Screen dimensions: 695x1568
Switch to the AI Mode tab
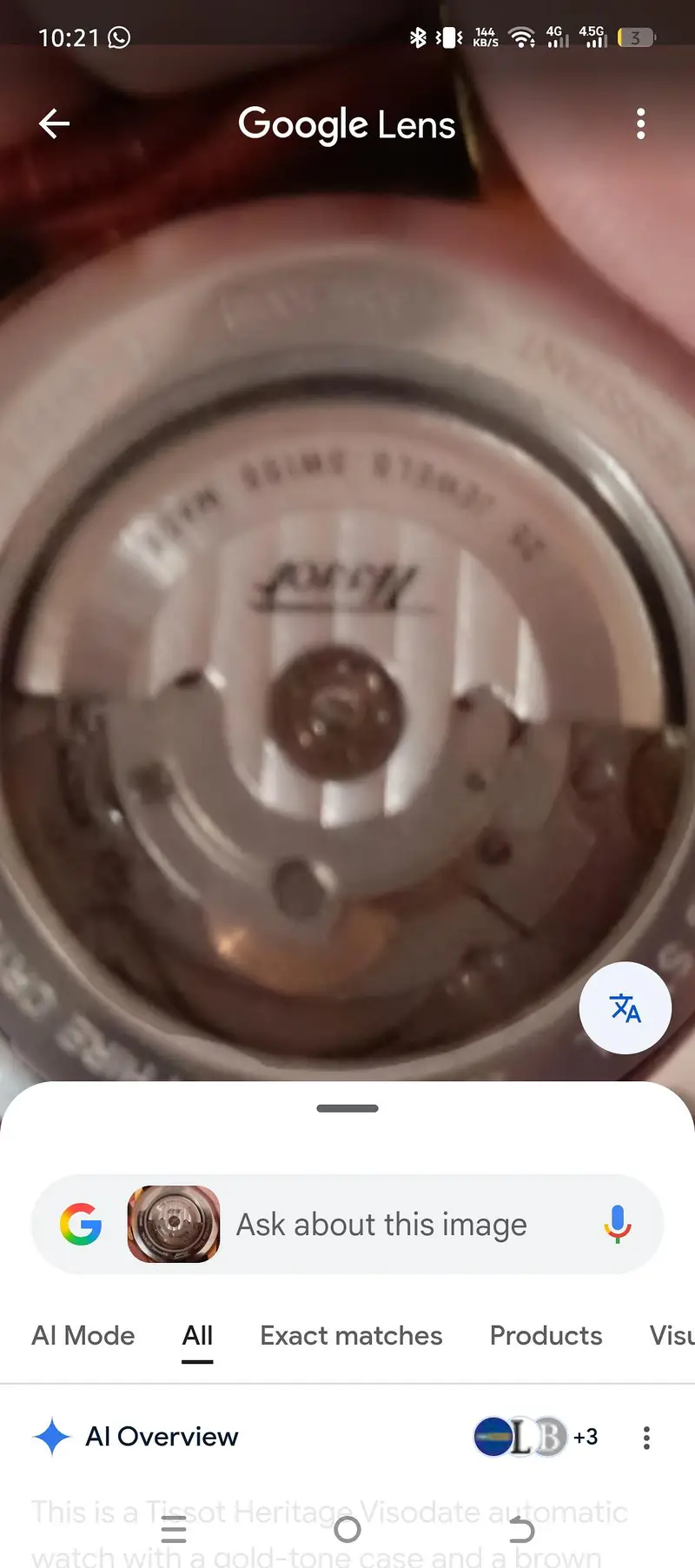pos(83,1336)
